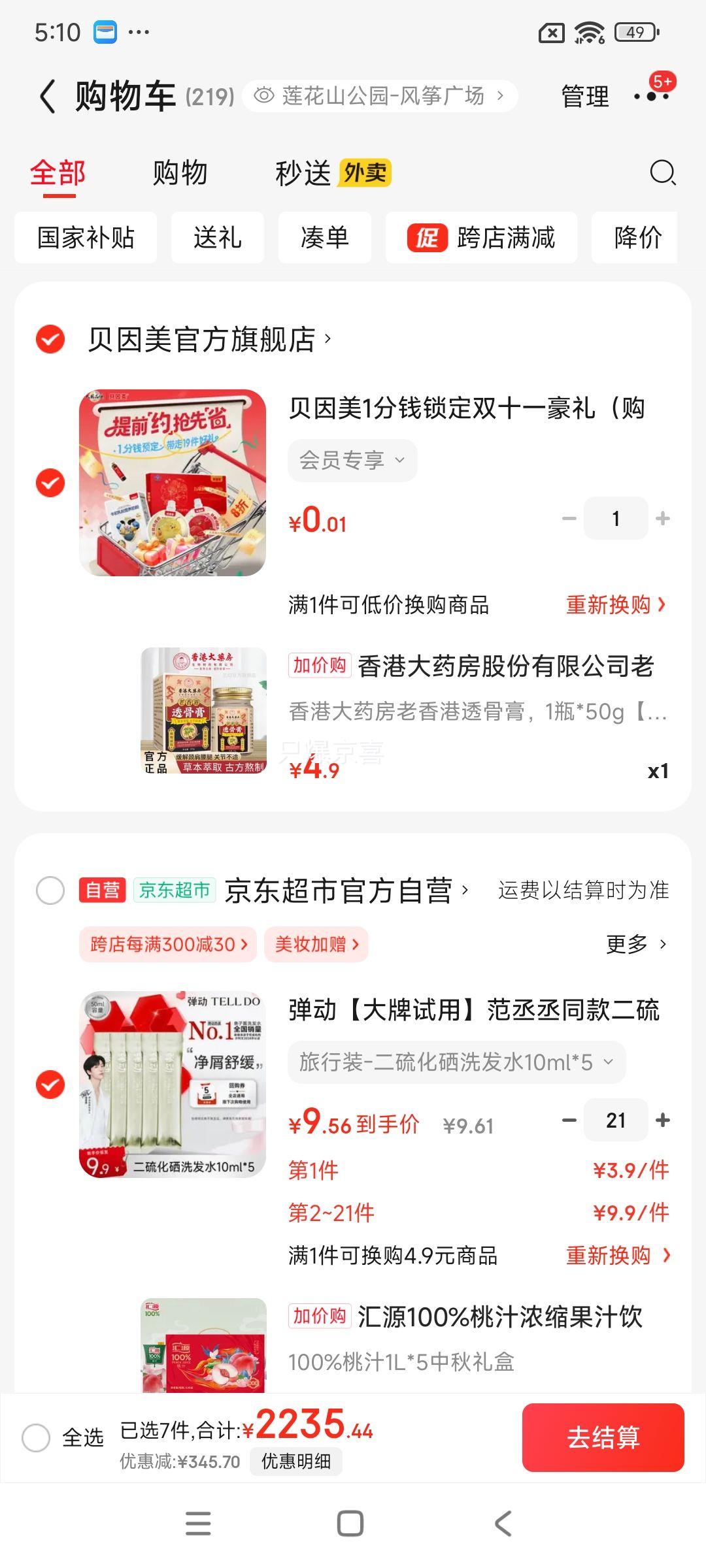Change the 旅行装-二硫化硒洗发水10ml*5 variant
Image resolution: width=706 pixels, height=1568 pixels.
456,1062
